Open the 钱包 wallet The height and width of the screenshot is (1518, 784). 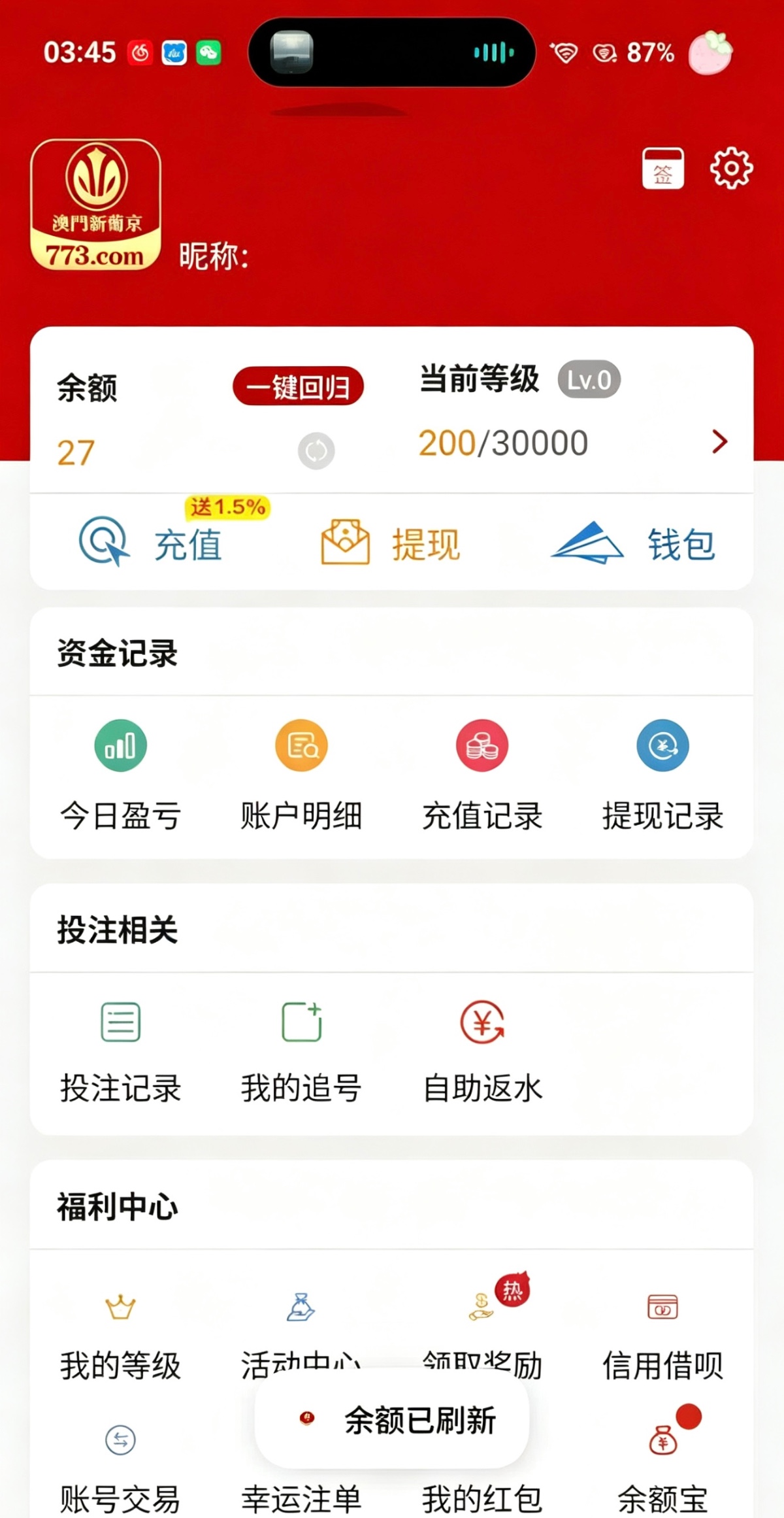pos(634,543)
